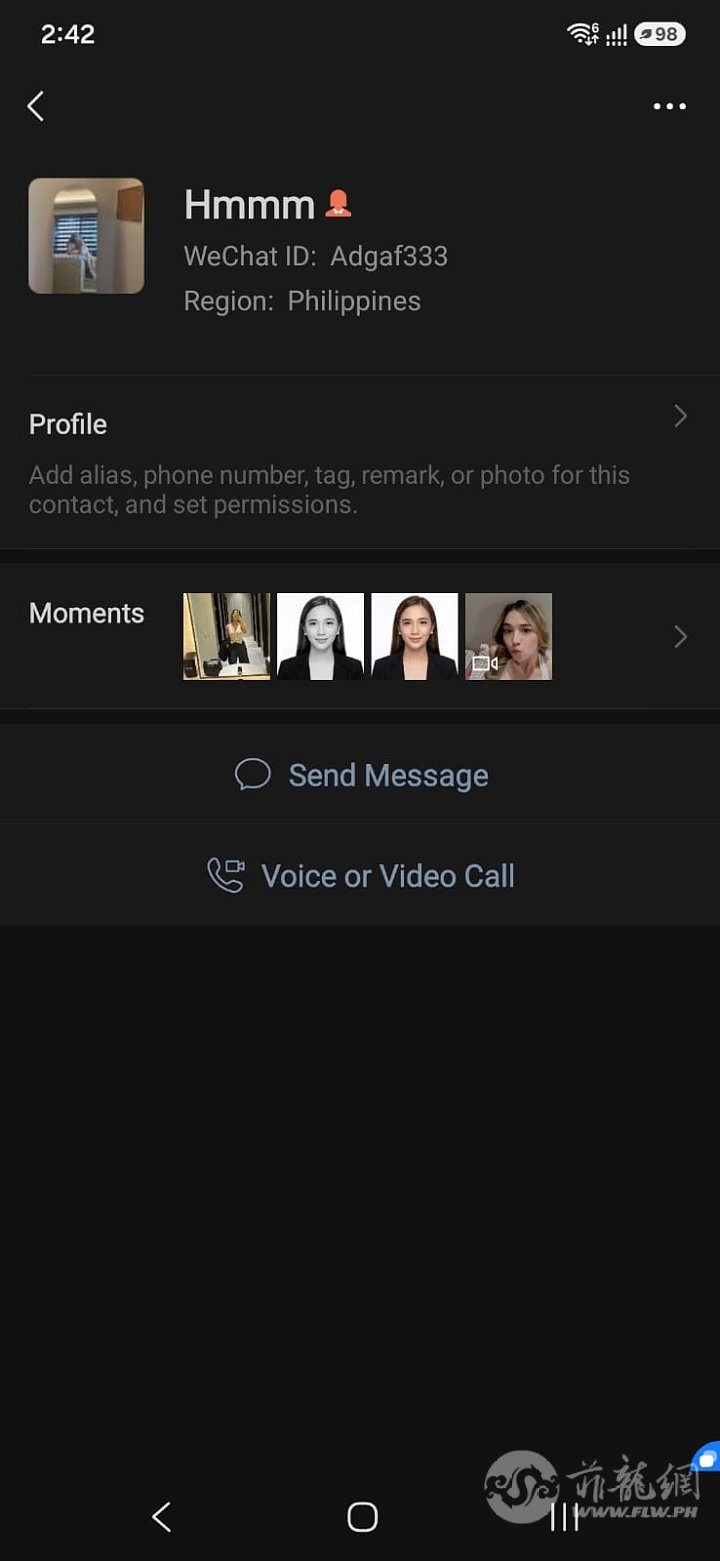Tap the system back button
This screenshot has height=1561, width=720.
click(x=161, y=1516)
